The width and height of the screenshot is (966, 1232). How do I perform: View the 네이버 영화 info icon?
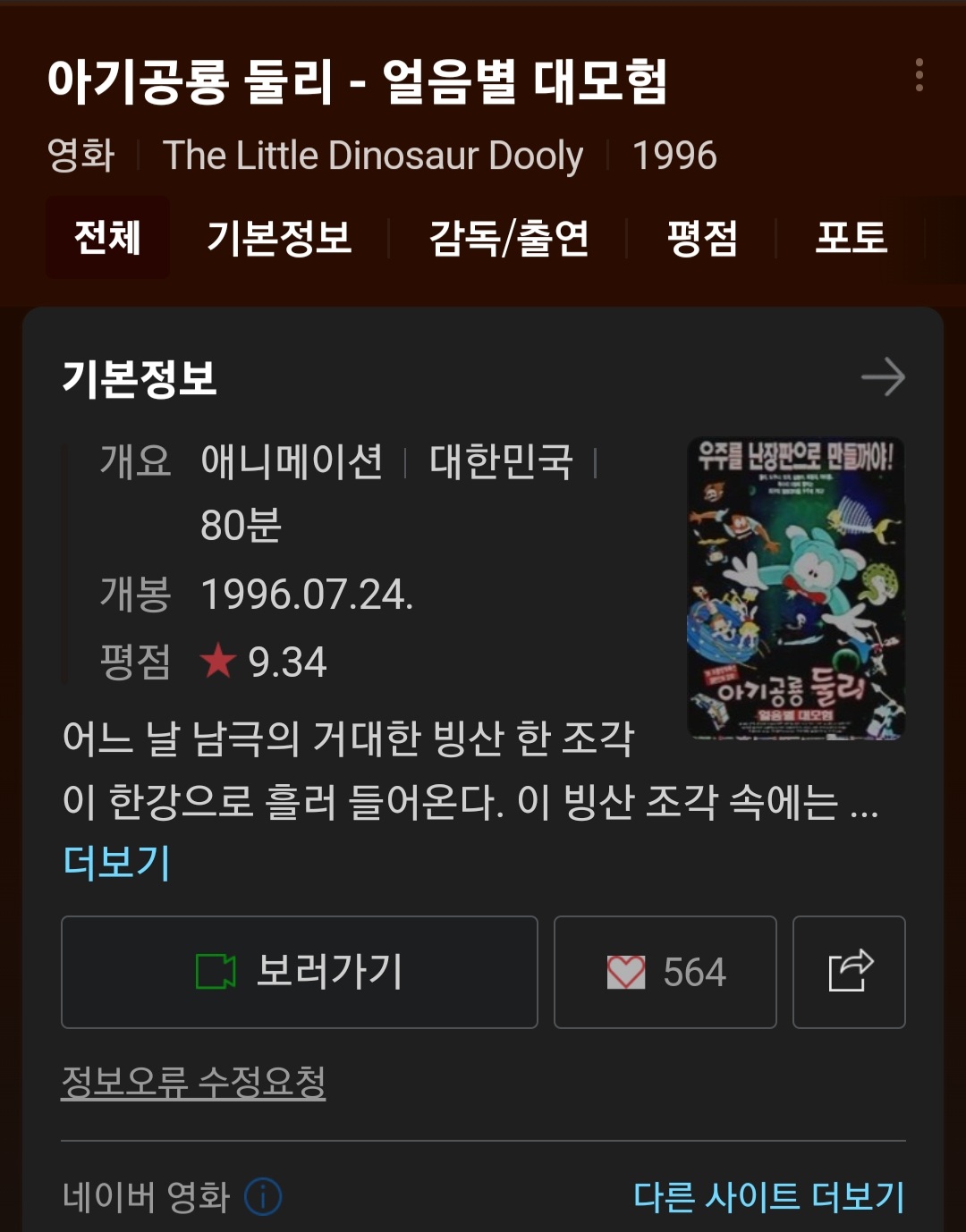coord(263,1196)
